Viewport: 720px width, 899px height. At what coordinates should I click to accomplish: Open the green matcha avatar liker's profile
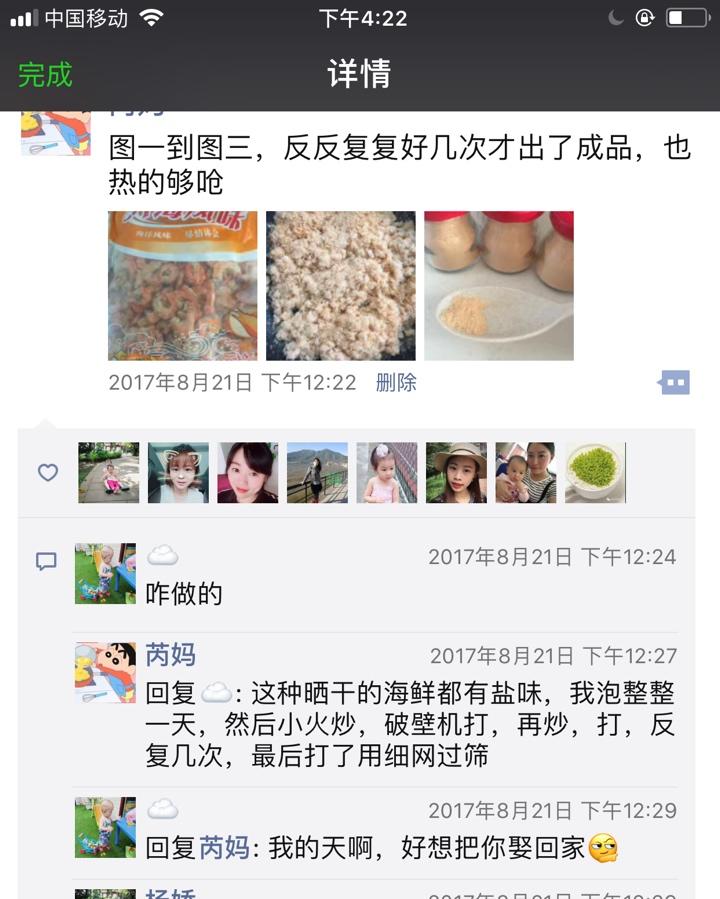coord(595,472)
